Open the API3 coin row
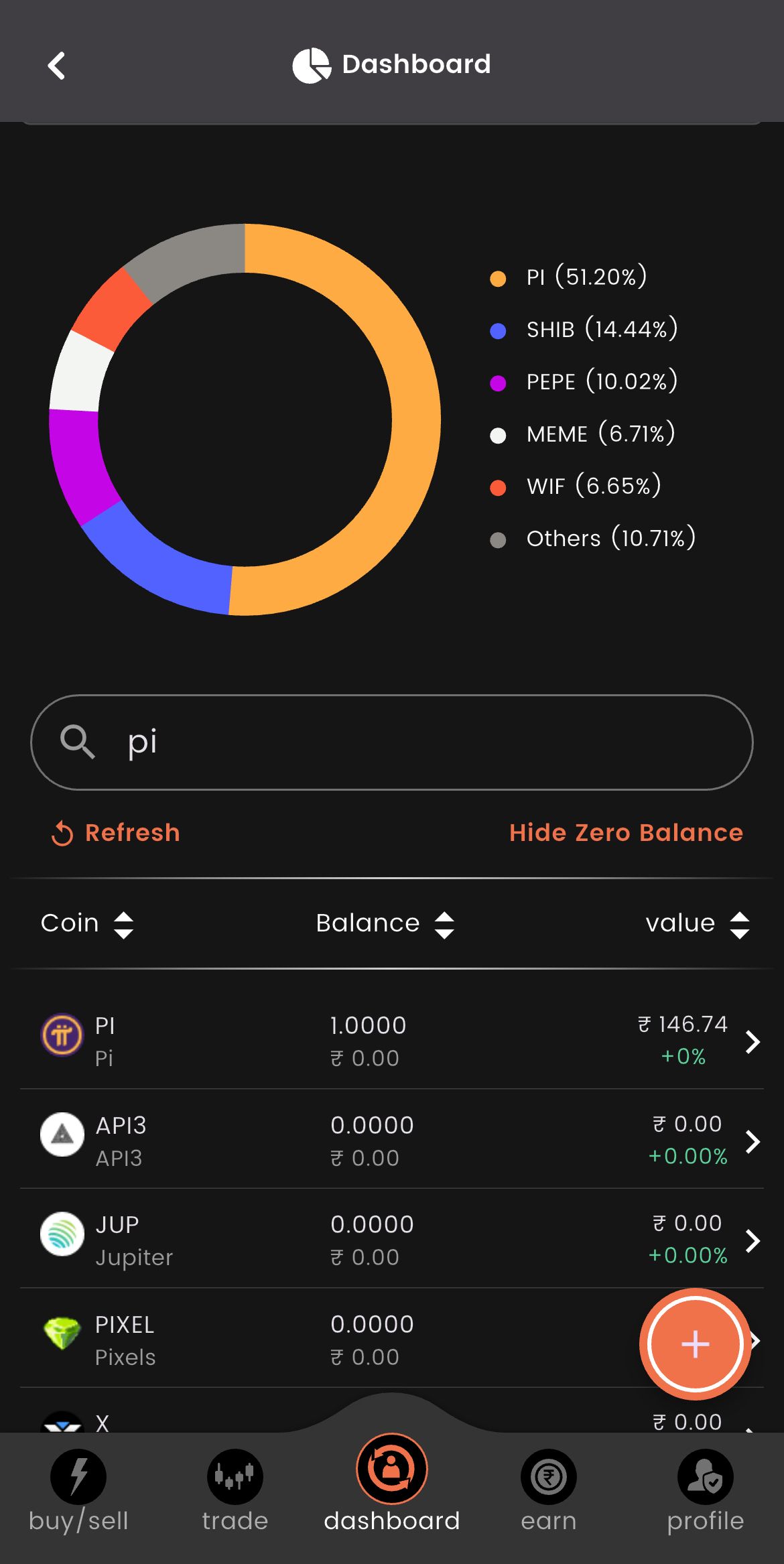This screenshot has width=784, height=1564. point(392,1140)
